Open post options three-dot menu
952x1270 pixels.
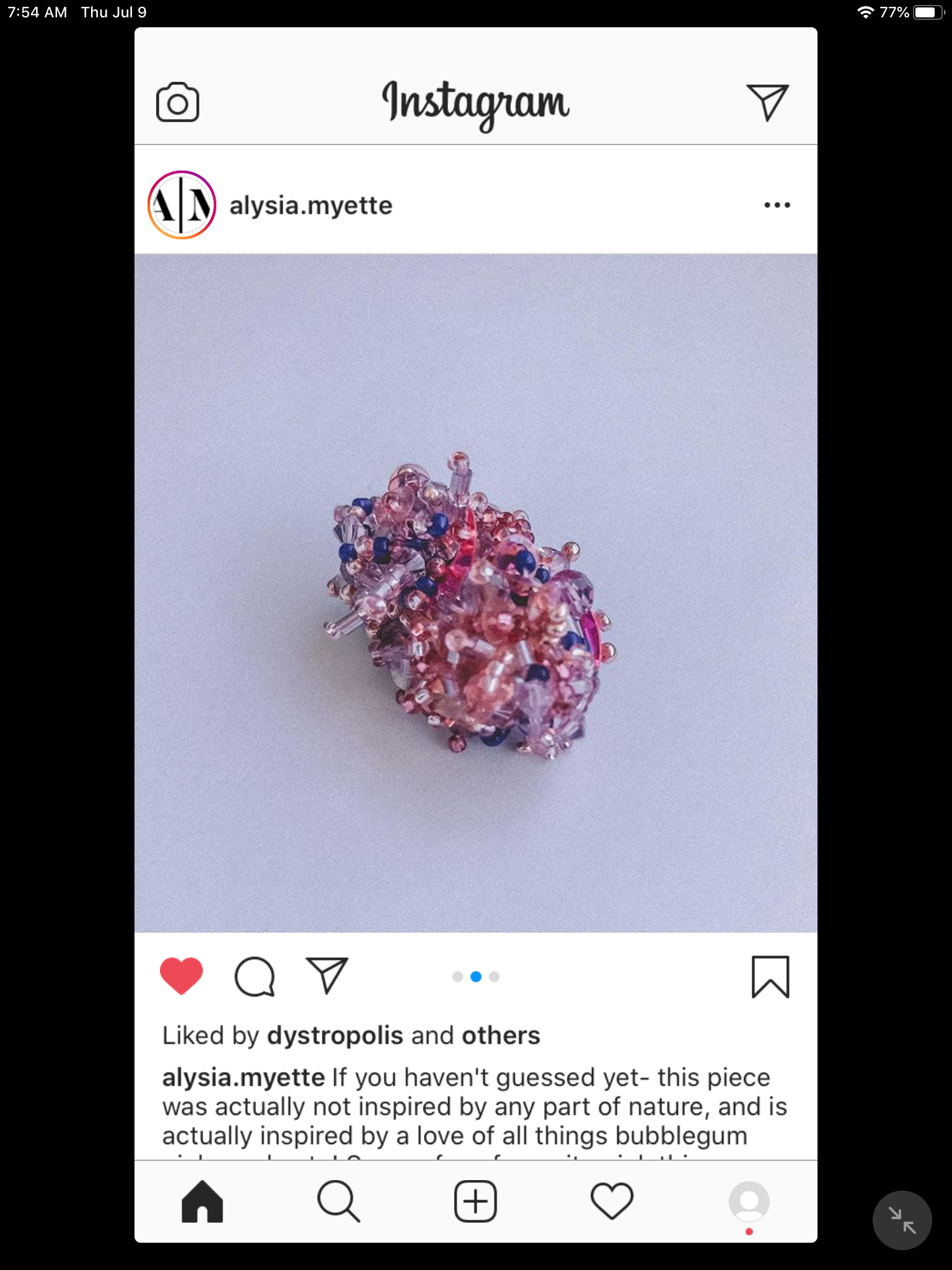[777, 205]
